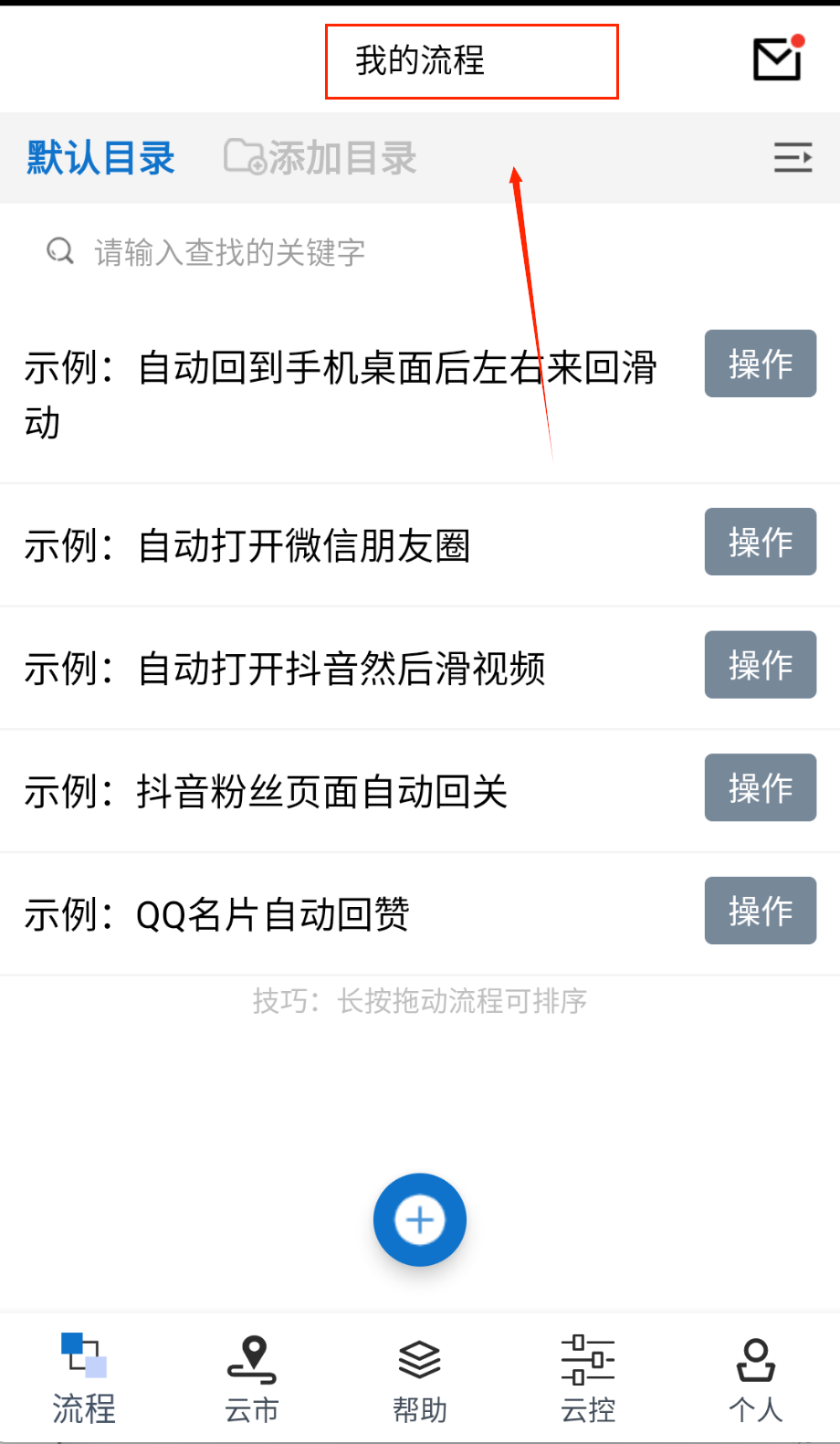Switch to the 流程 tab
840x1444 pixels.
84,1378
